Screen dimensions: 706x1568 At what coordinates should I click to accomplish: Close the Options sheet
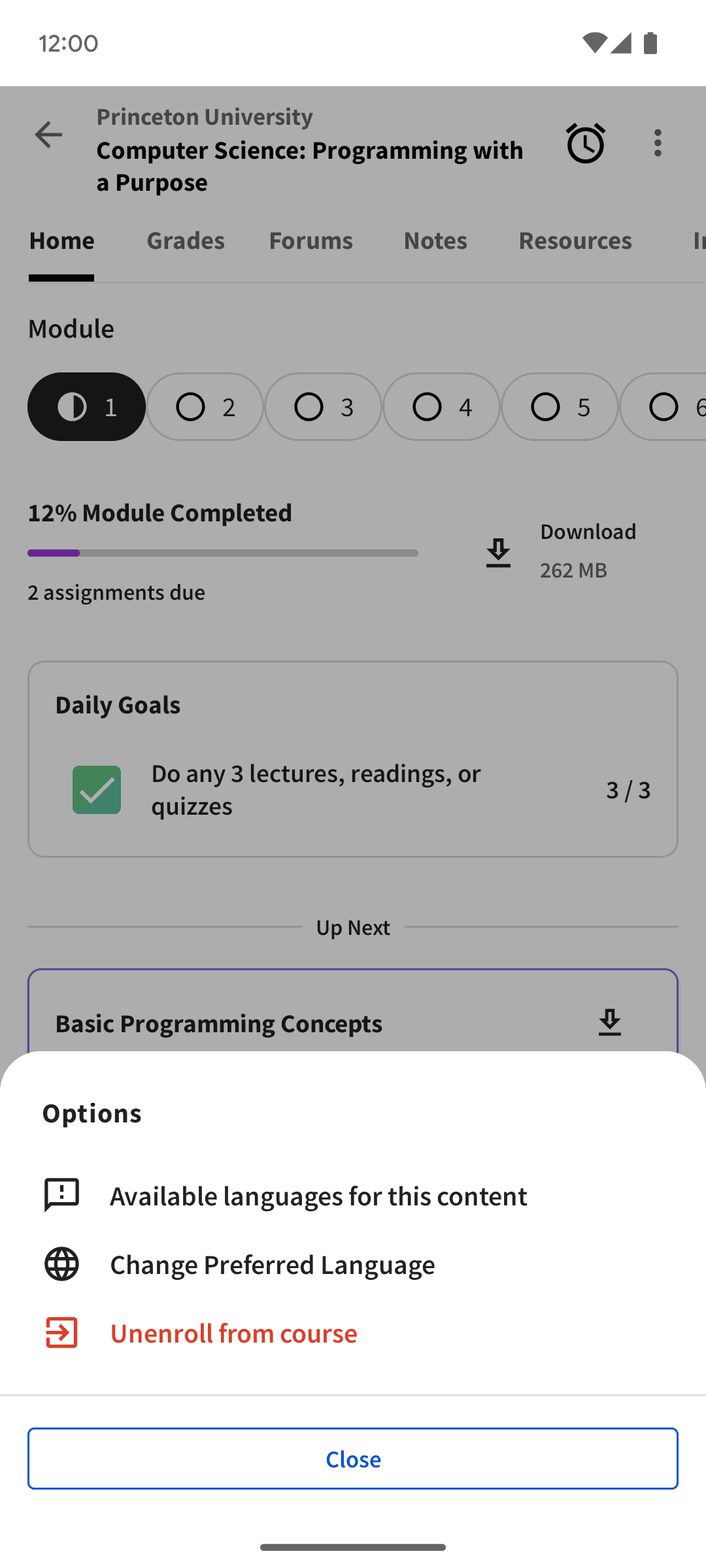(x=353, y=1458)
